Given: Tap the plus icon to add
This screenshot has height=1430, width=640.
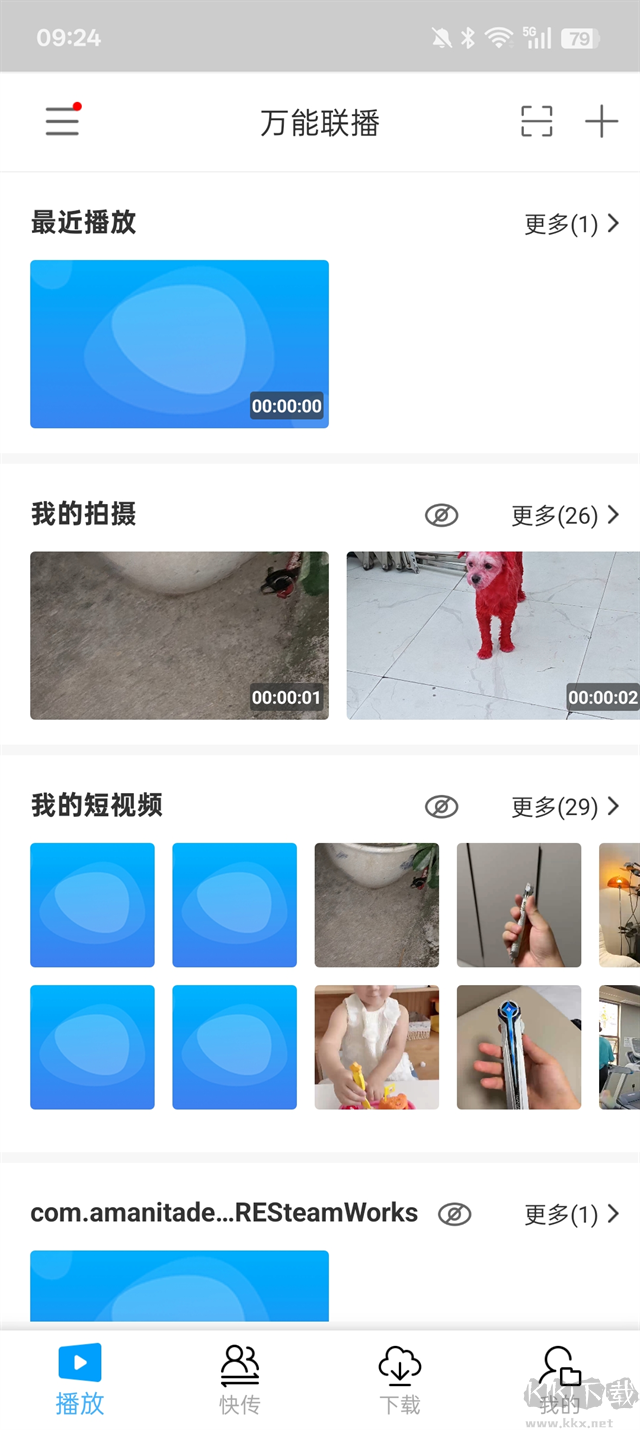Looking at the screenshot, I should coord(601,122).
